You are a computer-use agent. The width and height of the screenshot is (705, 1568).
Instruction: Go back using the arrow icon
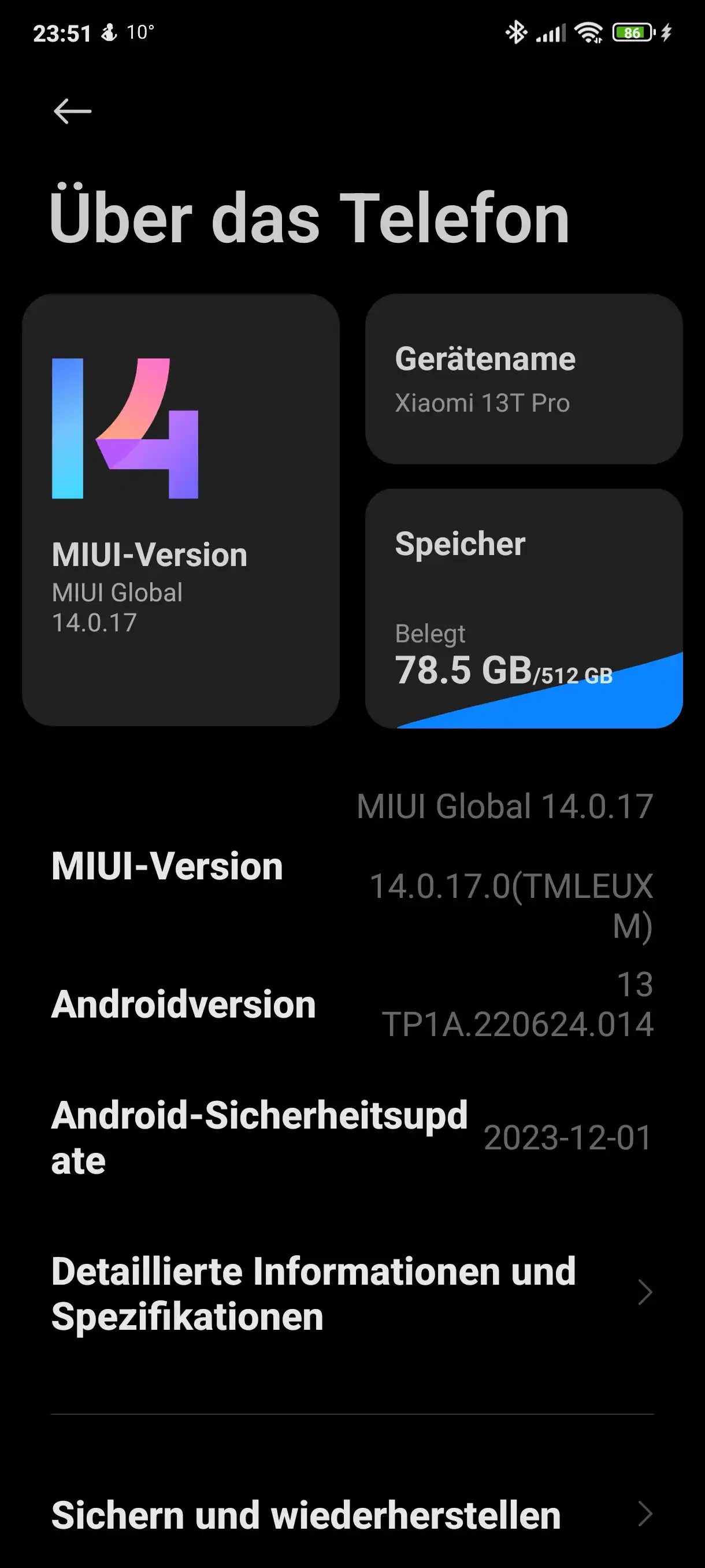(x=72, y=112)
